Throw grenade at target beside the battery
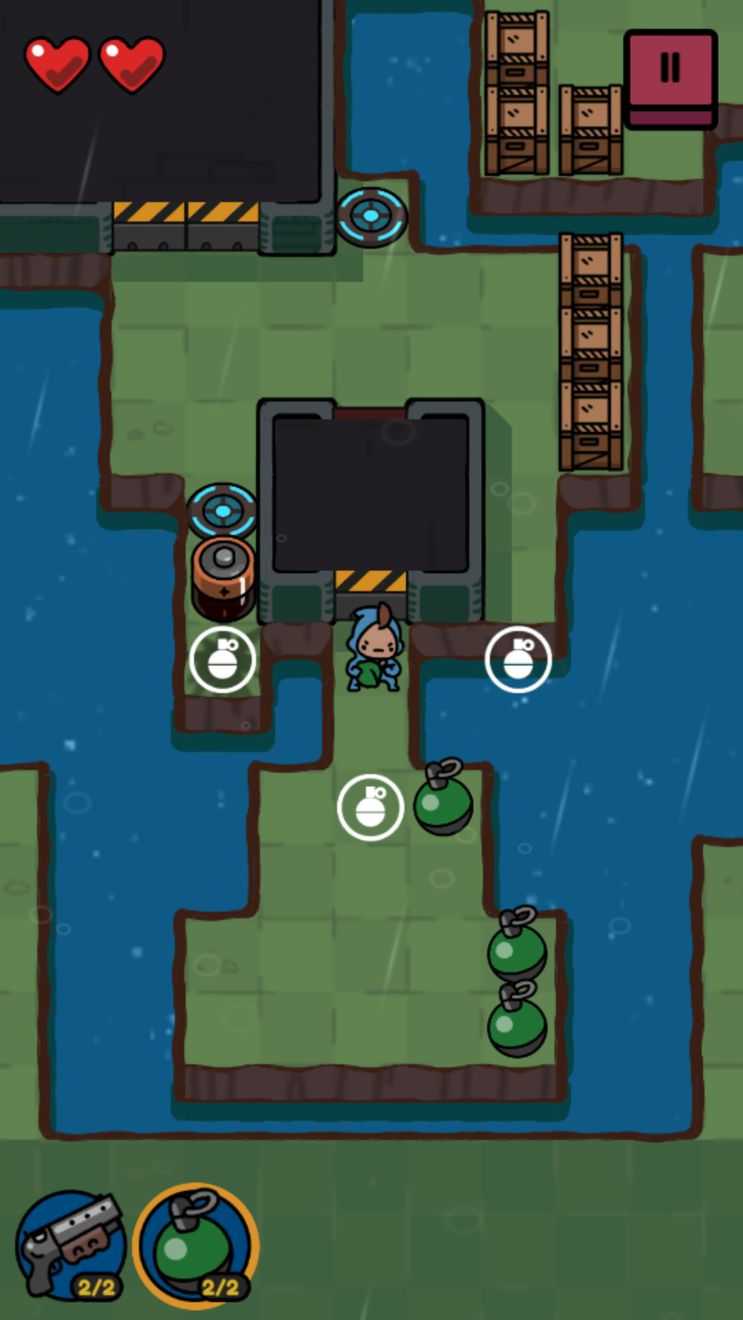The height and width of the screenshot is (1320, 743). [x=223, y=660]
